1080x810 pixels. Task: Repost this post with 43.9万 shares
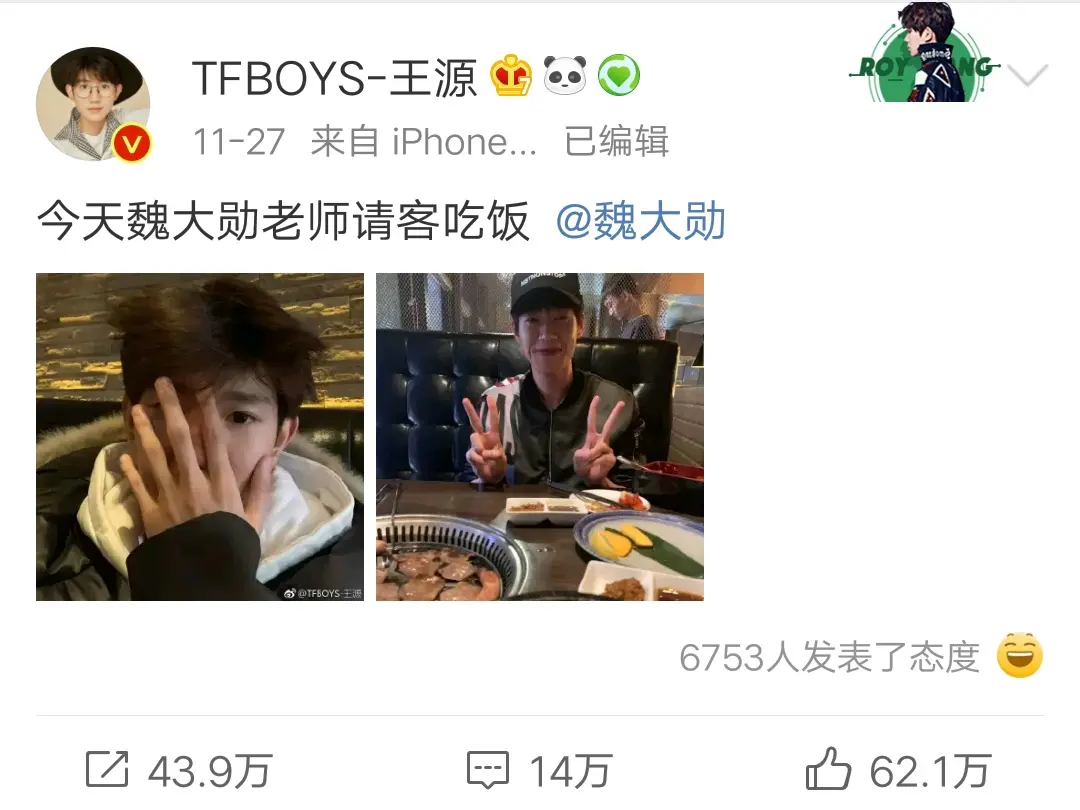pyautogui.click(x=178, y=770)
